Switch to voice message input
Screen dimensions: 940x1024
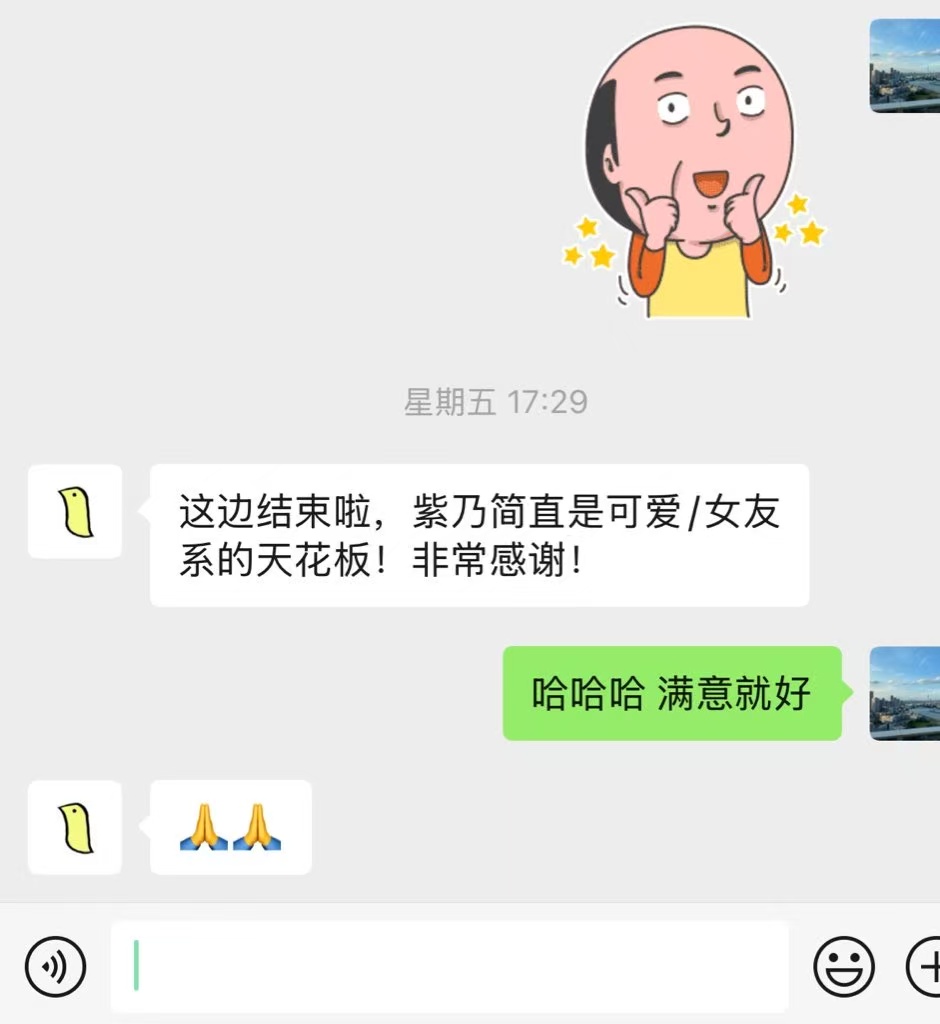[x=55, y=966]
